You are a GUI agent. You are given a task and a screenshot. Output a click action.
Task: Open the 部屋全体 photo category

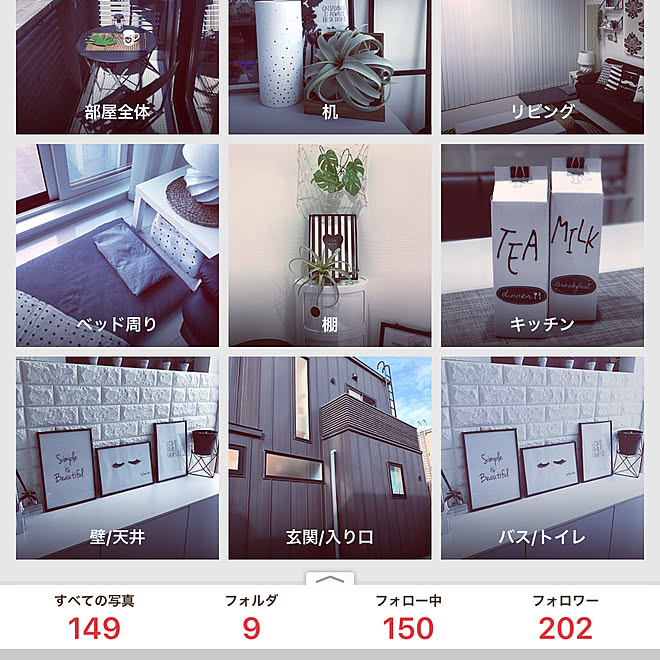pos(117,66)
